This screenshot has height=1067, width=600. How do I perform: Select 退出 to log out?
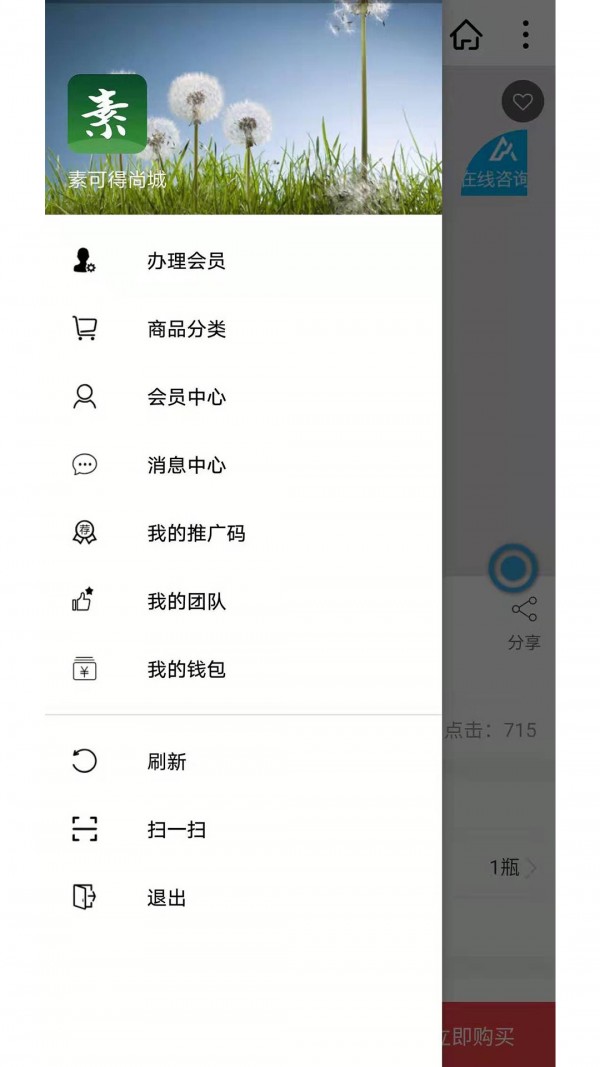(243, 897)
